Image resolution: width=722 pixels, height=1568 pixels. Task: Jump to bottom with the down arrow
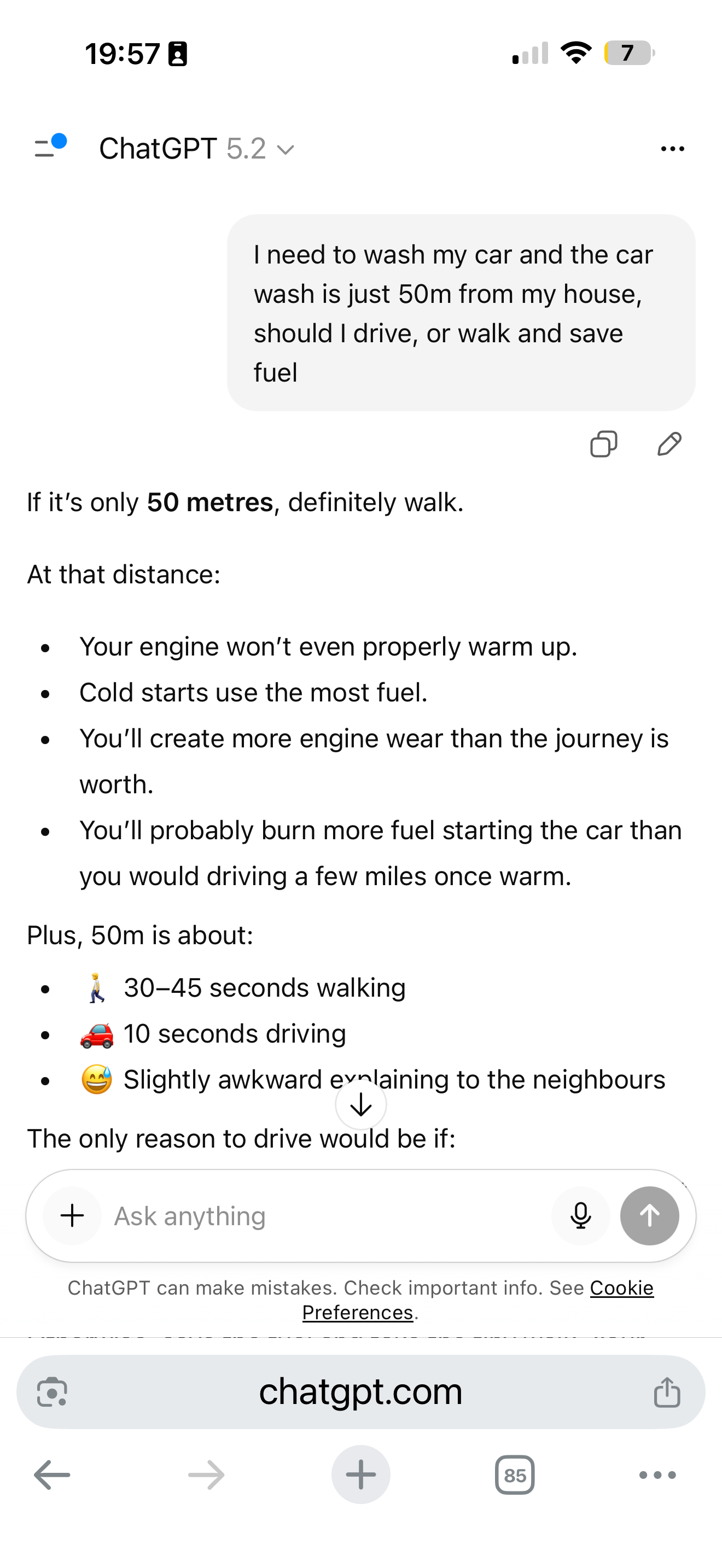coord(361,1104)
